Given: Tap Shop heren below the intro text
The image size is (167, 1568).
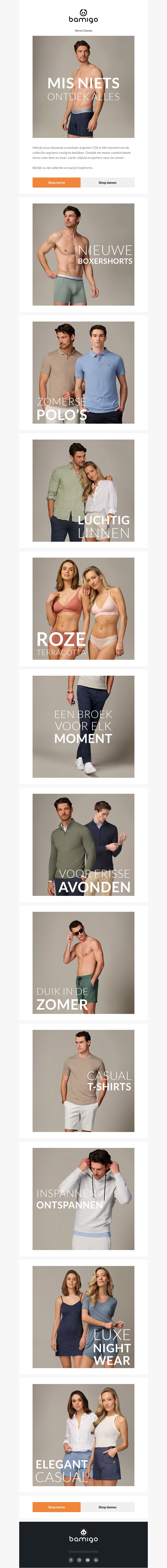Looking at the screenshot, I should pos(57,183).
